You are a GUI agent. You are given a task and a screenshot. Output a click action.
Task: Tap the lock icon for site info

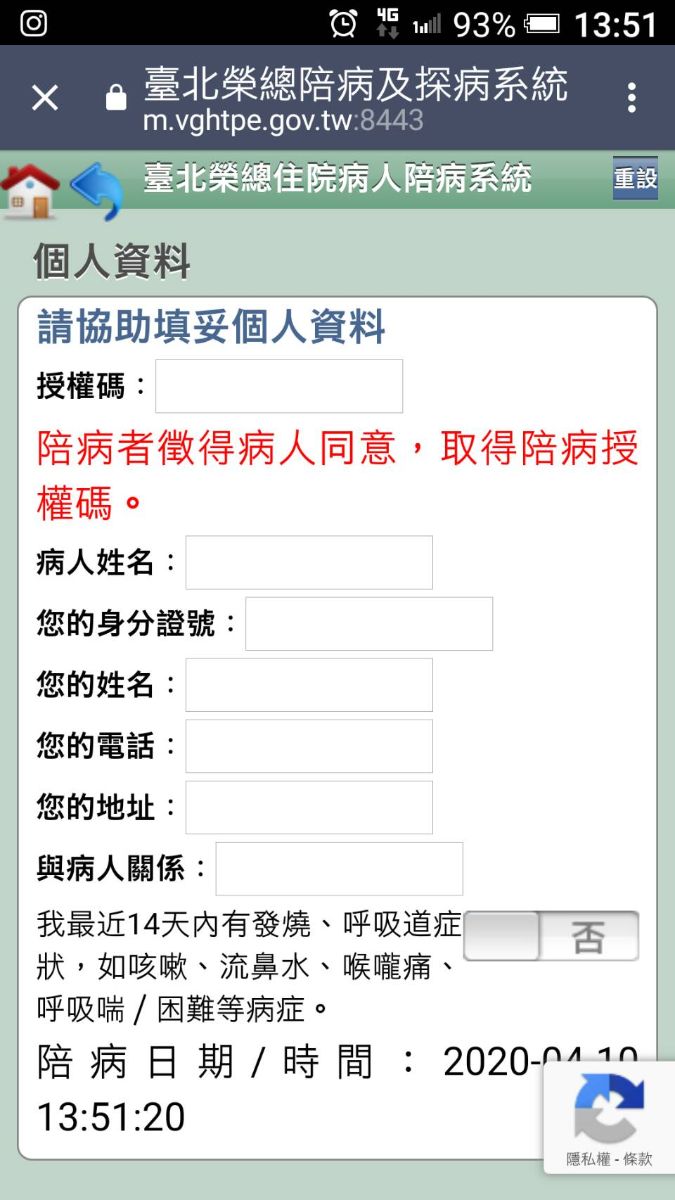pos(116,98)
